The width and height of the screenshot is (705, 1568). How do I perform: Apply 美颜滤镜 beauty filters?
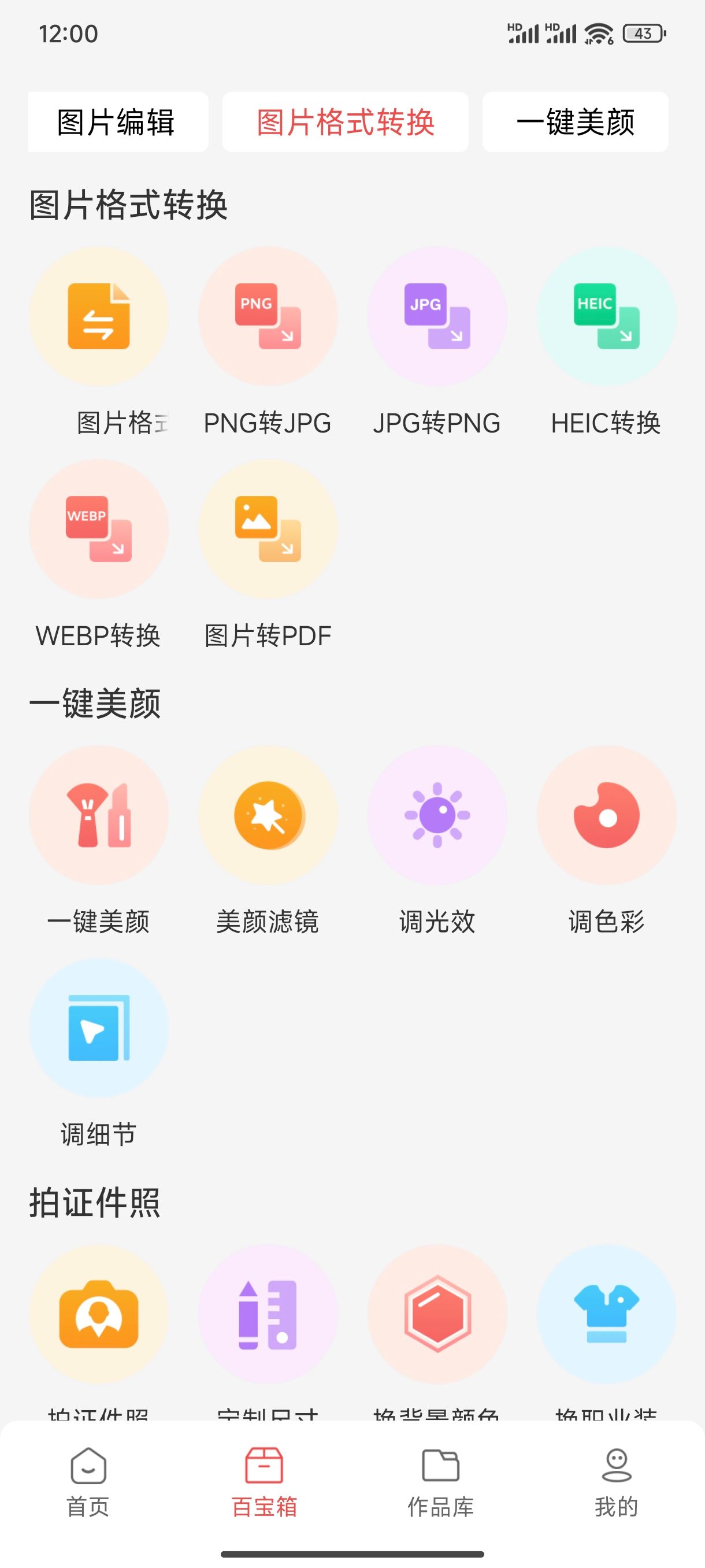(268, 815)
